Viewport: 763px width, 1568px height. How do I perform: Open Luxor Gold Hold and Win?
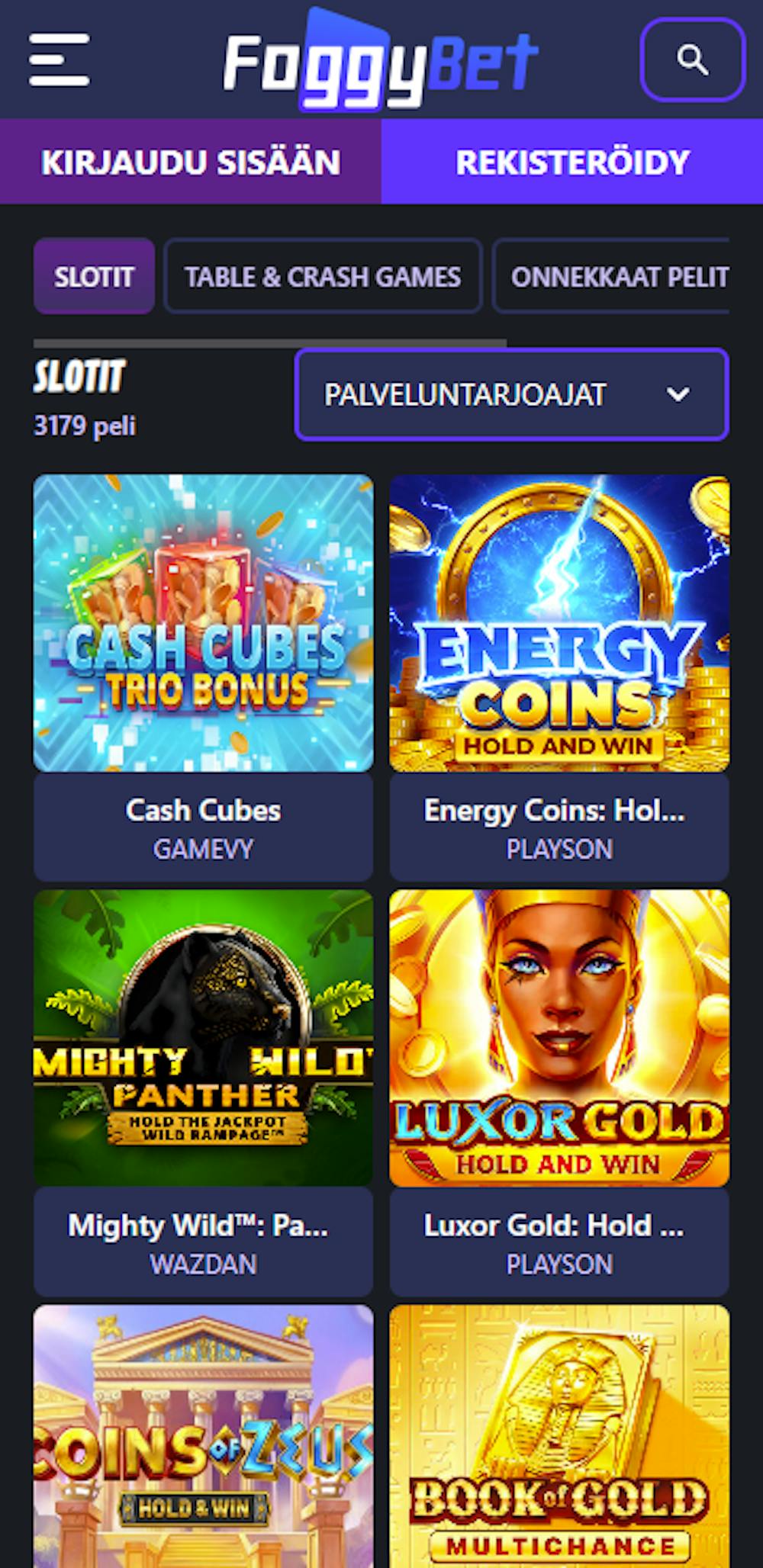pos(559,1037)
